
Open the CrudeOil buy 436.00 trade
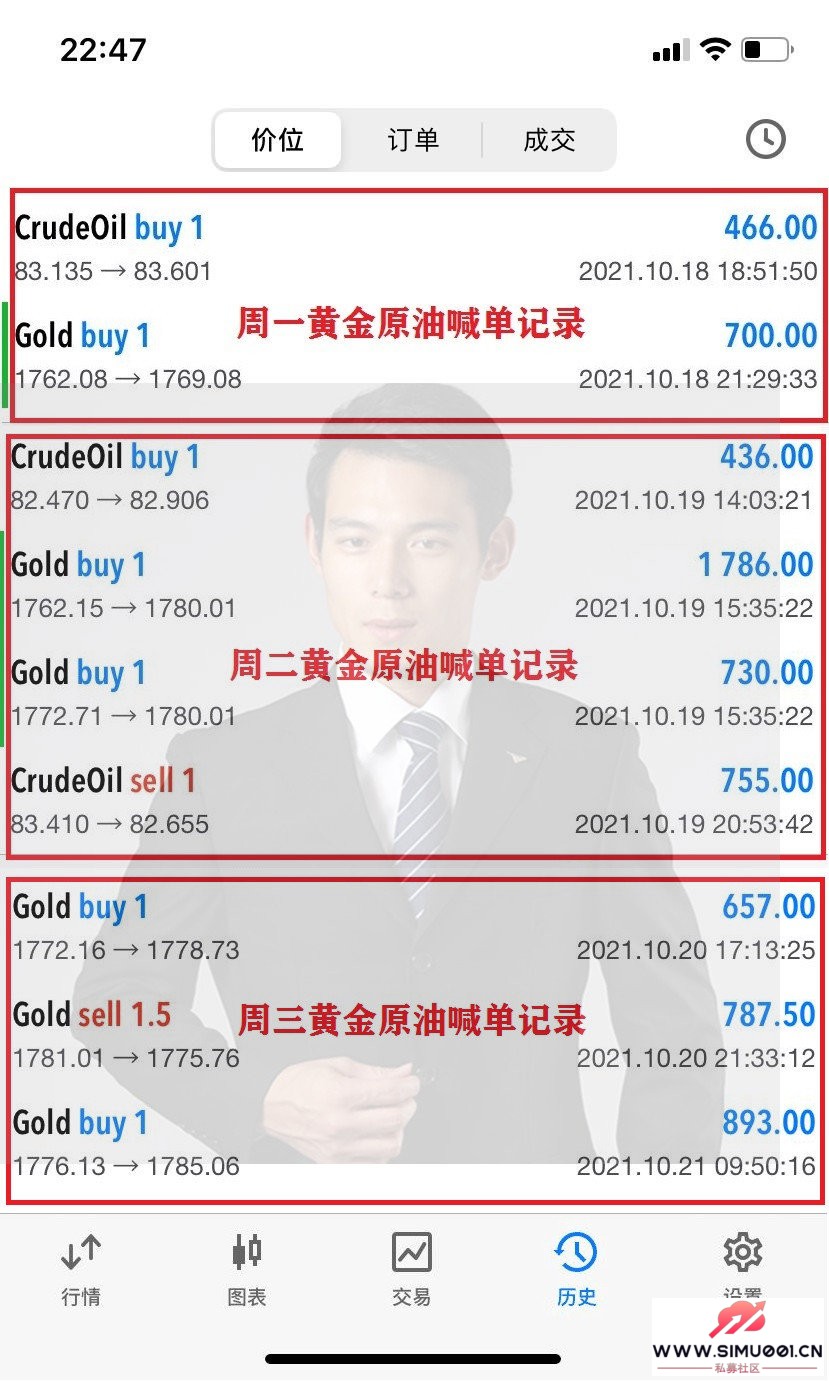[x=415, y=478]
